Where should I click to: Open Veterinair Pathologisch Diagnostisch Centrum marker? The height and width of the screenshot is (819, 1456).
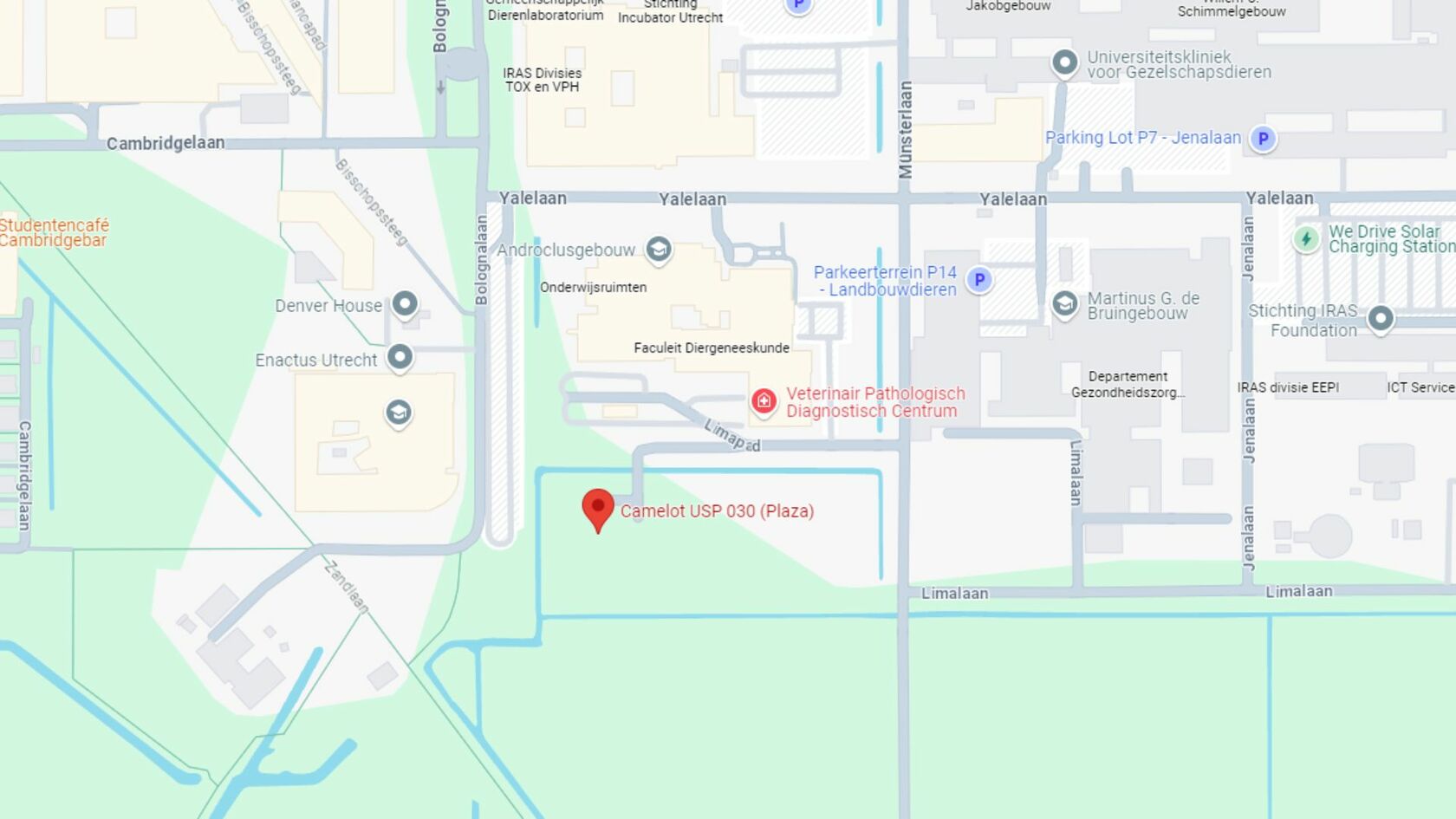pyautogui.click(x=764, y=401)
